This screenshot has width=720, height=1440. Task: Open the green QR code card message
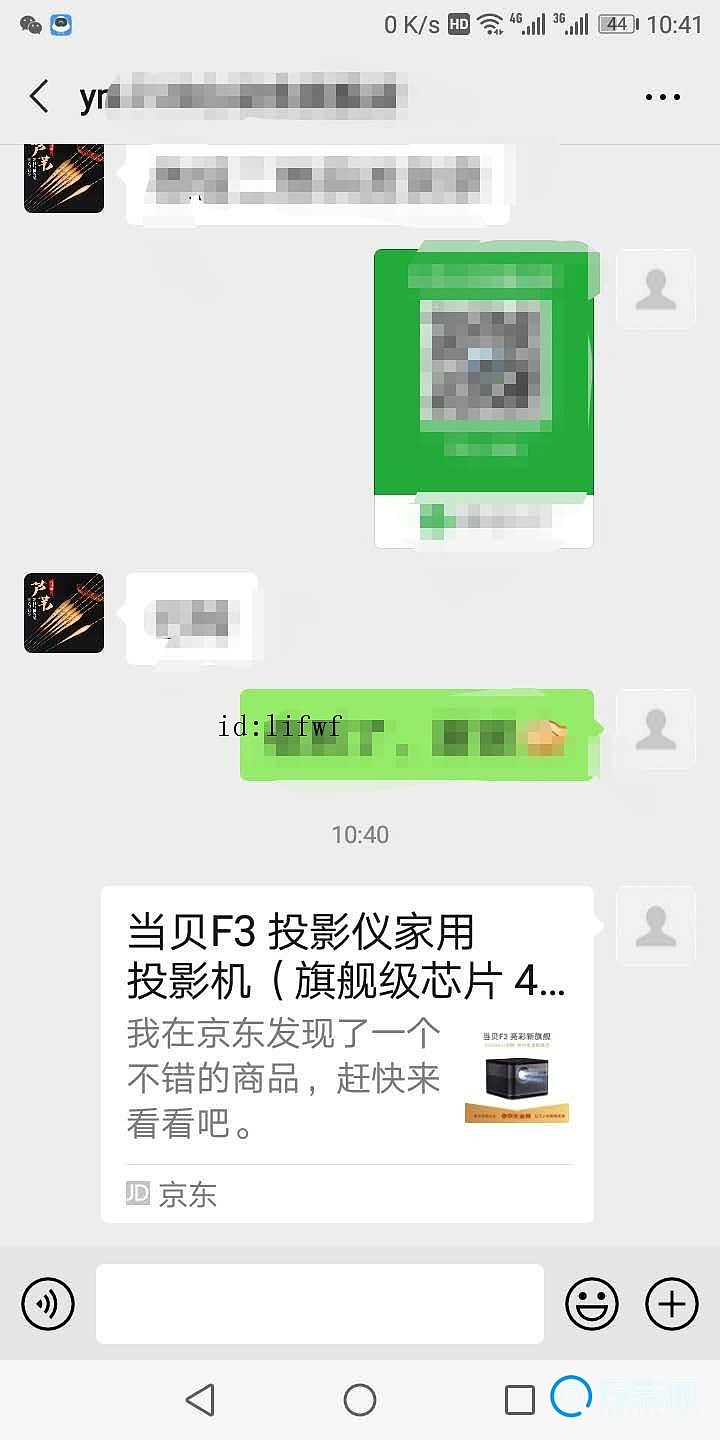click(484, 398)
